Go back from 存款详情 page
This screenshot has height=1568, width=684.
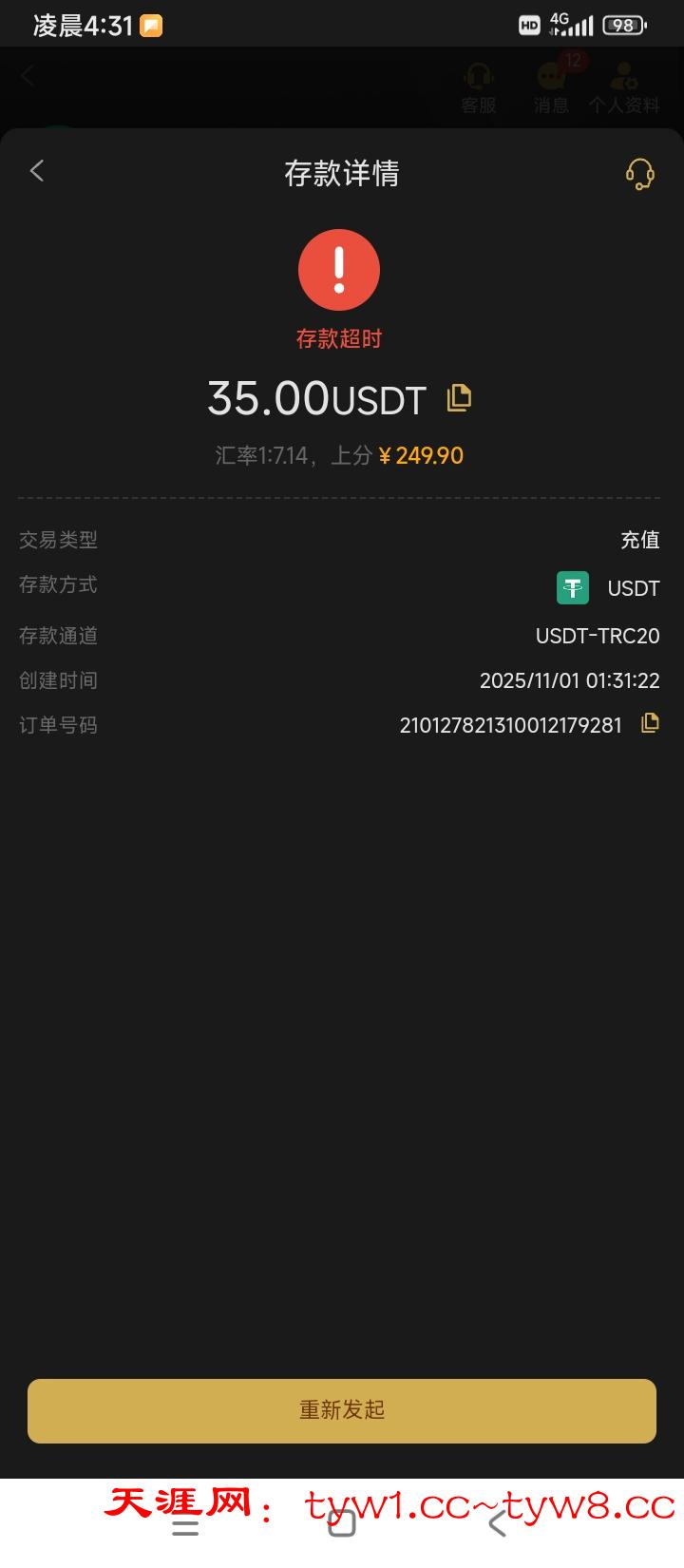click(x=37, y=171)
